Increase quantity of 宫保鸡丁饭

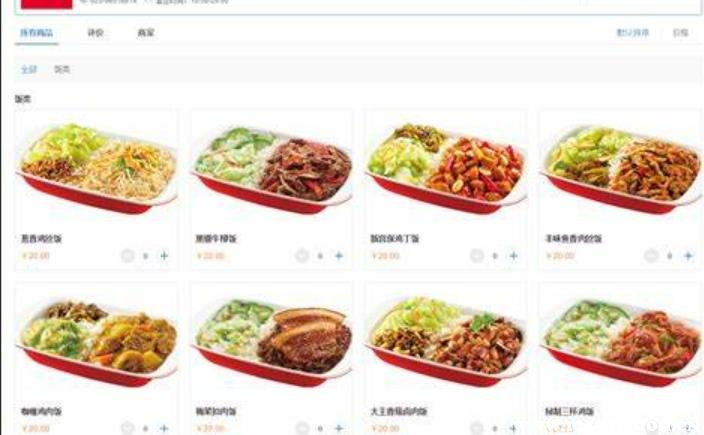coord(513,256)
